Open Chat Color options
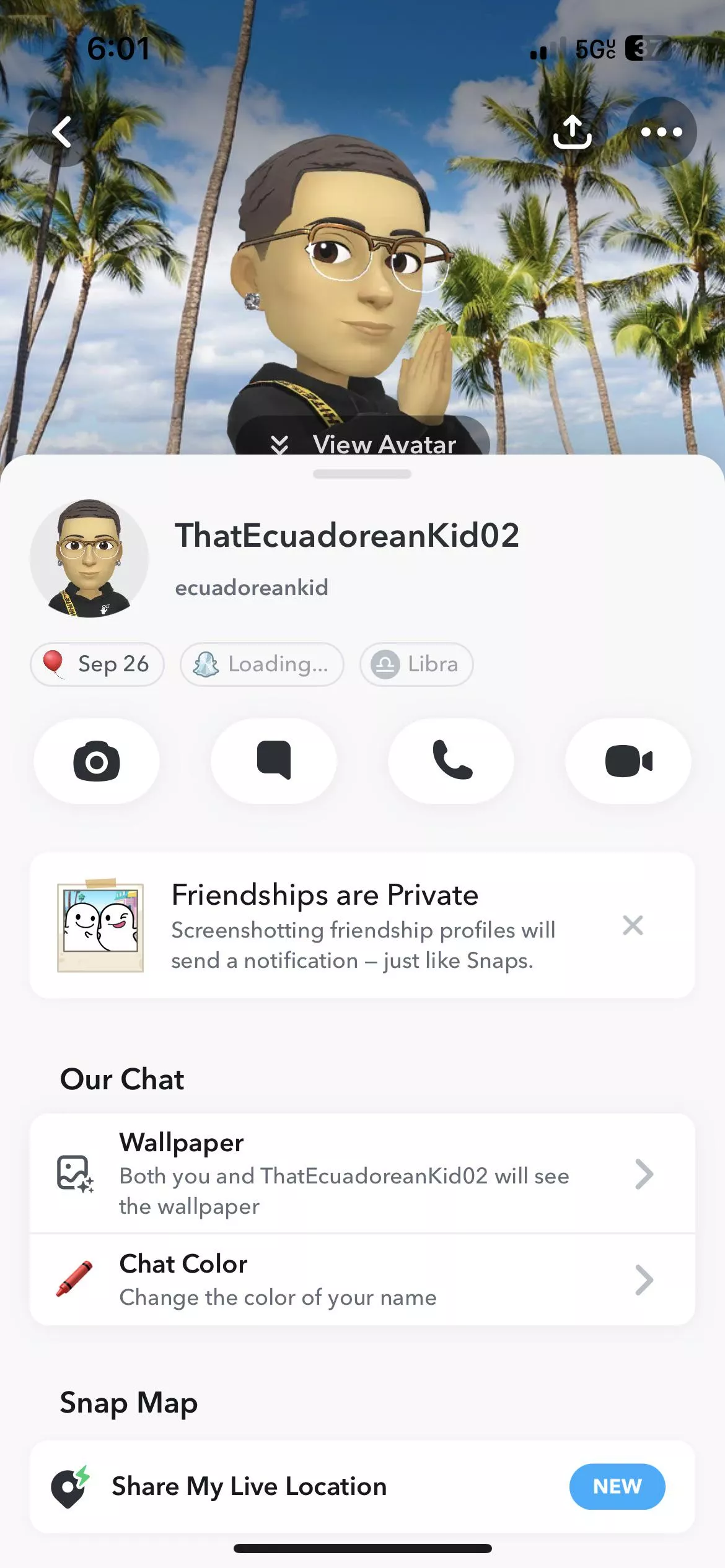Image resolution: width=725 pixels, height=1568 pixels. pos(362,1279)
